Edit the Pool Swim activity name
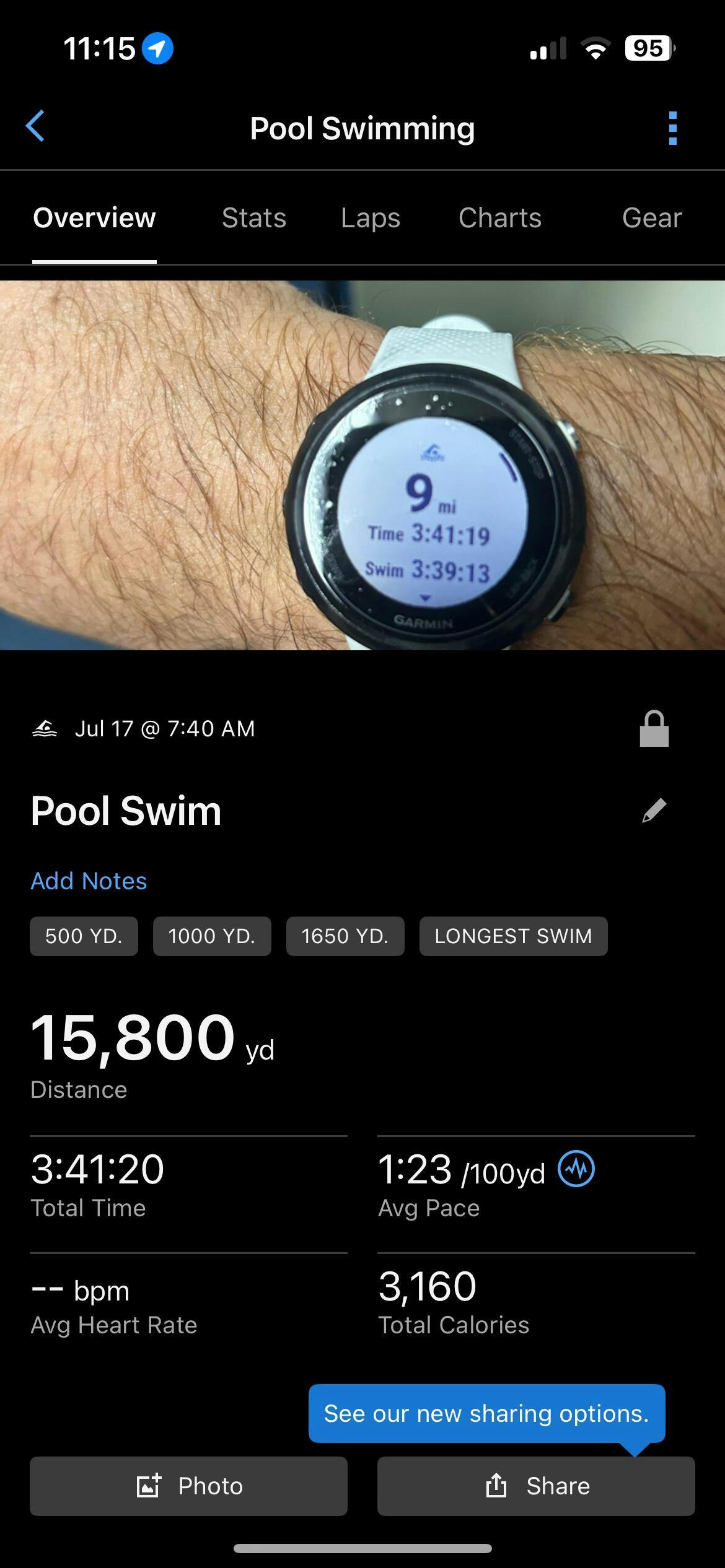 tap(654, 811)
